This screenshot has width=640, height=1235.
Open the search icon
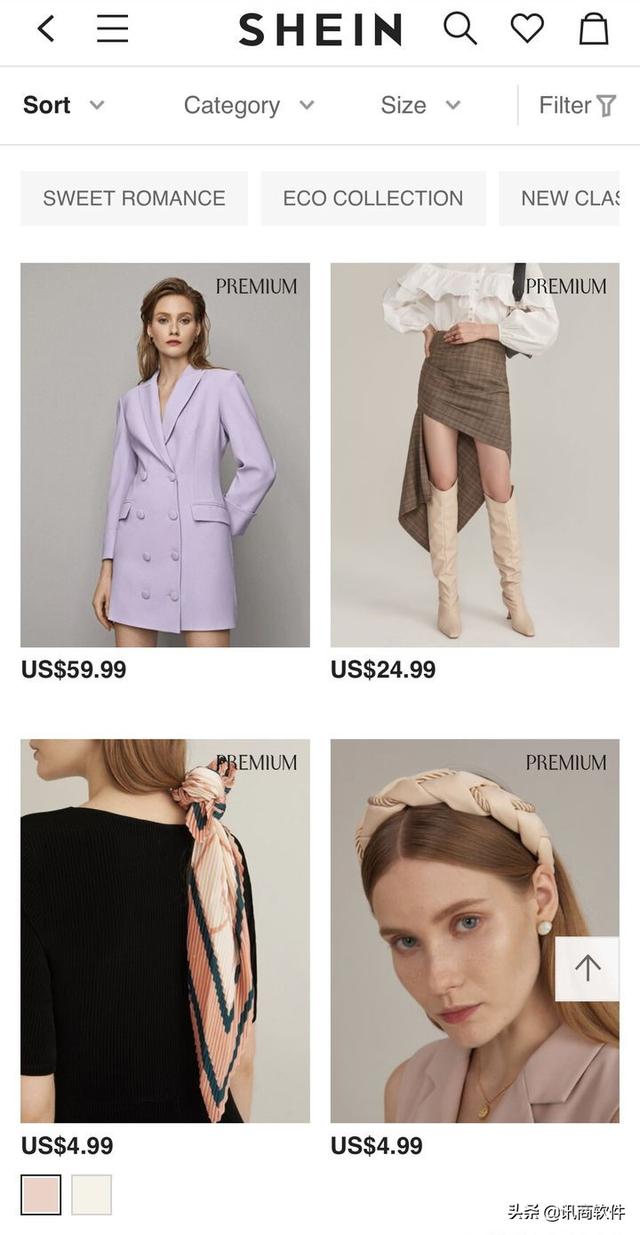[x=459, y=29]
